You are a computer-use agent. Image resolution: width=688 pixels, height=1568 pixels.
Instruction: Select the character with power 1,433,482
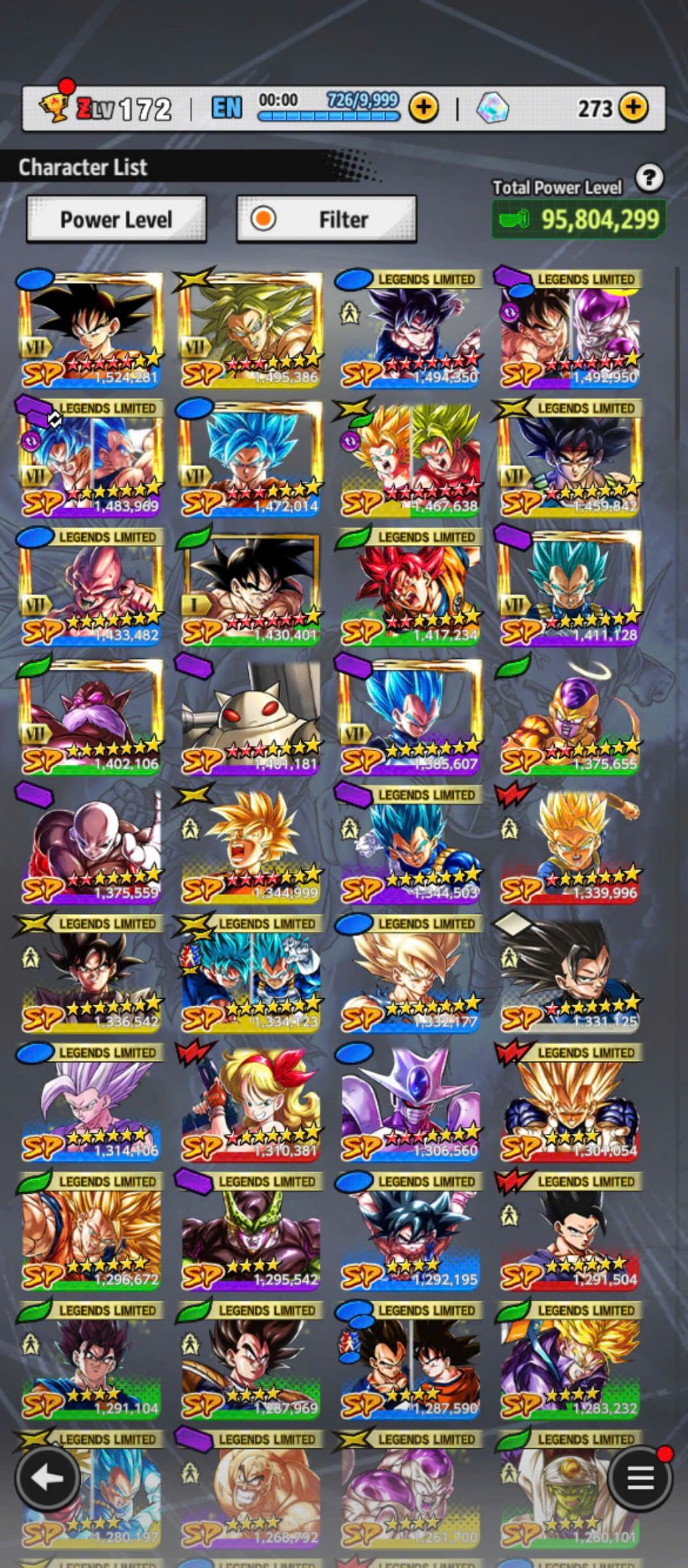pyautogui.click(x=90, y=587)
